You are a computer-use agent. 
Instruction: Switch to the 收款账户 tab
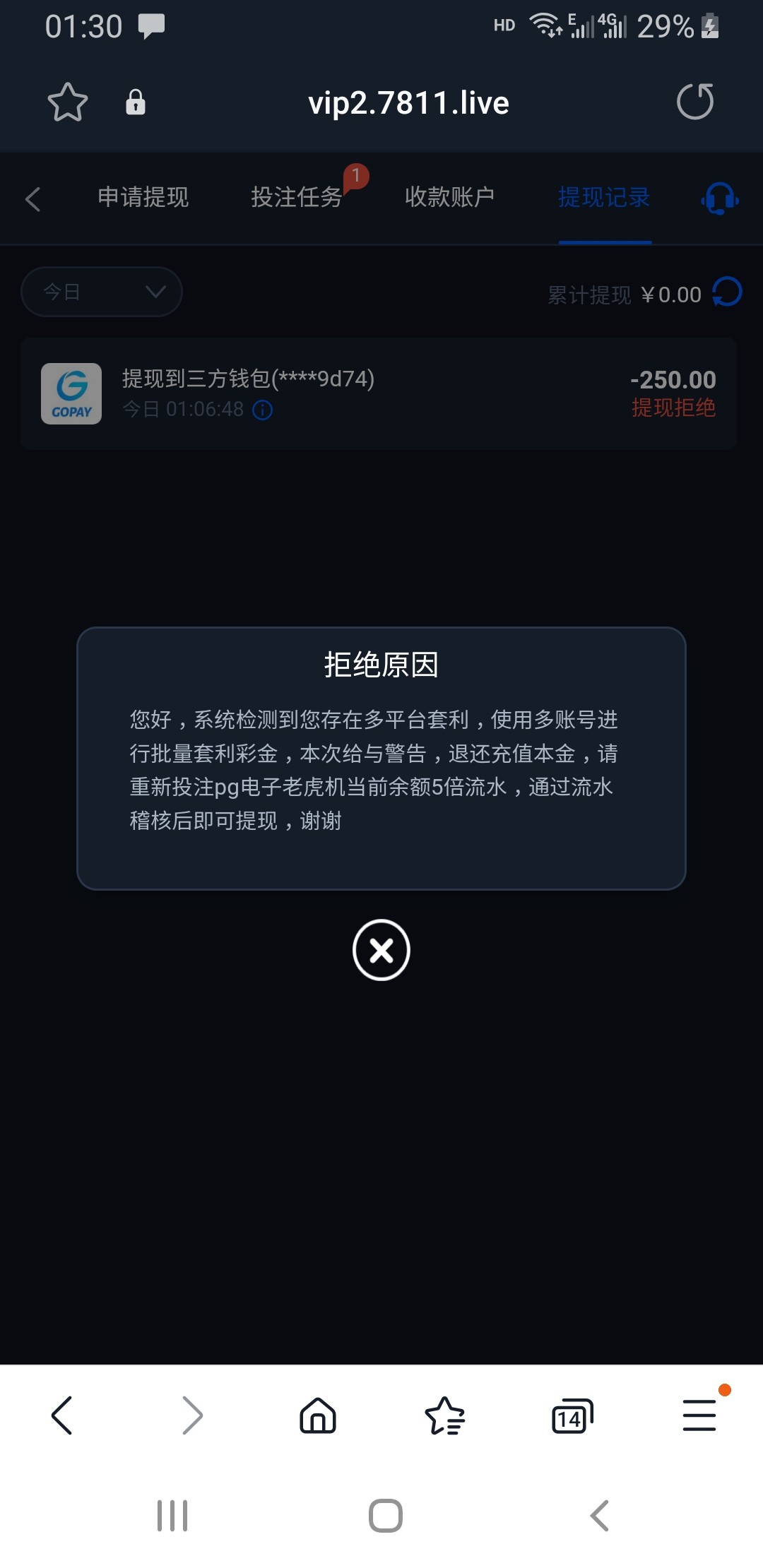[x=449, y=197]
